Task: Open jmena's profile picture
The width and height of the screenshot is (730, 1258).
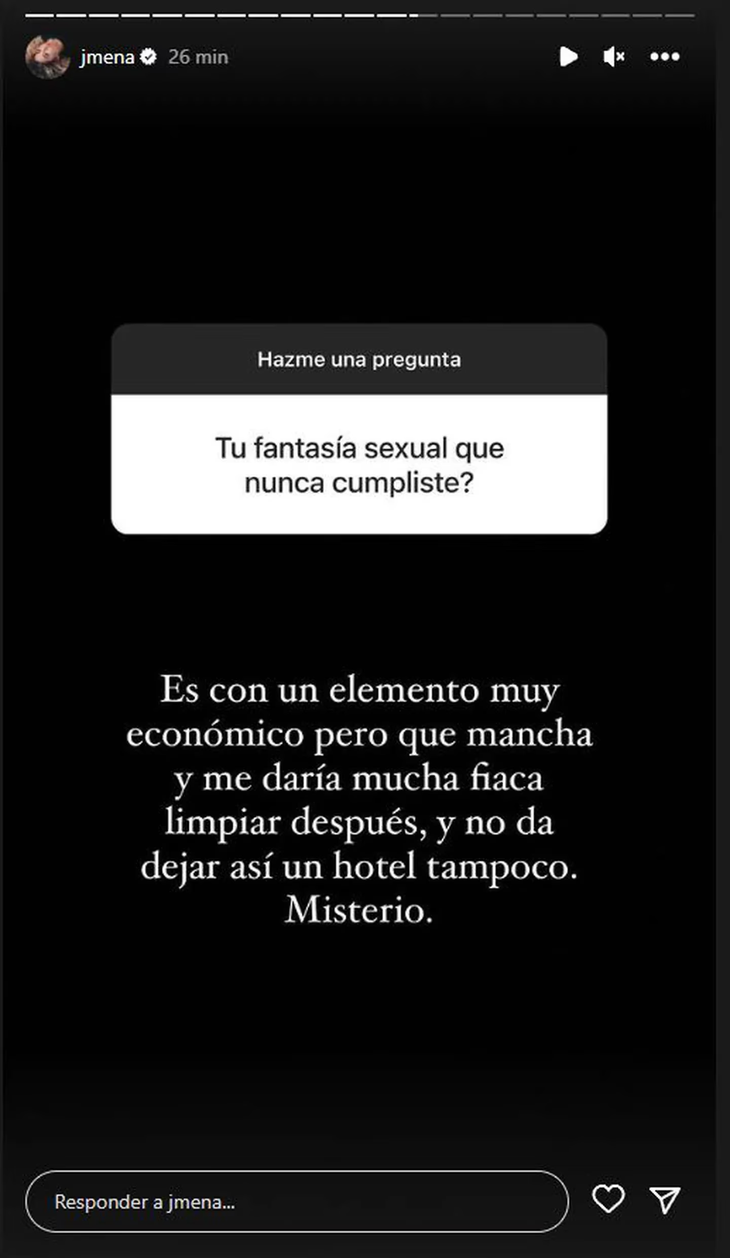Action: tap(47, 57)
